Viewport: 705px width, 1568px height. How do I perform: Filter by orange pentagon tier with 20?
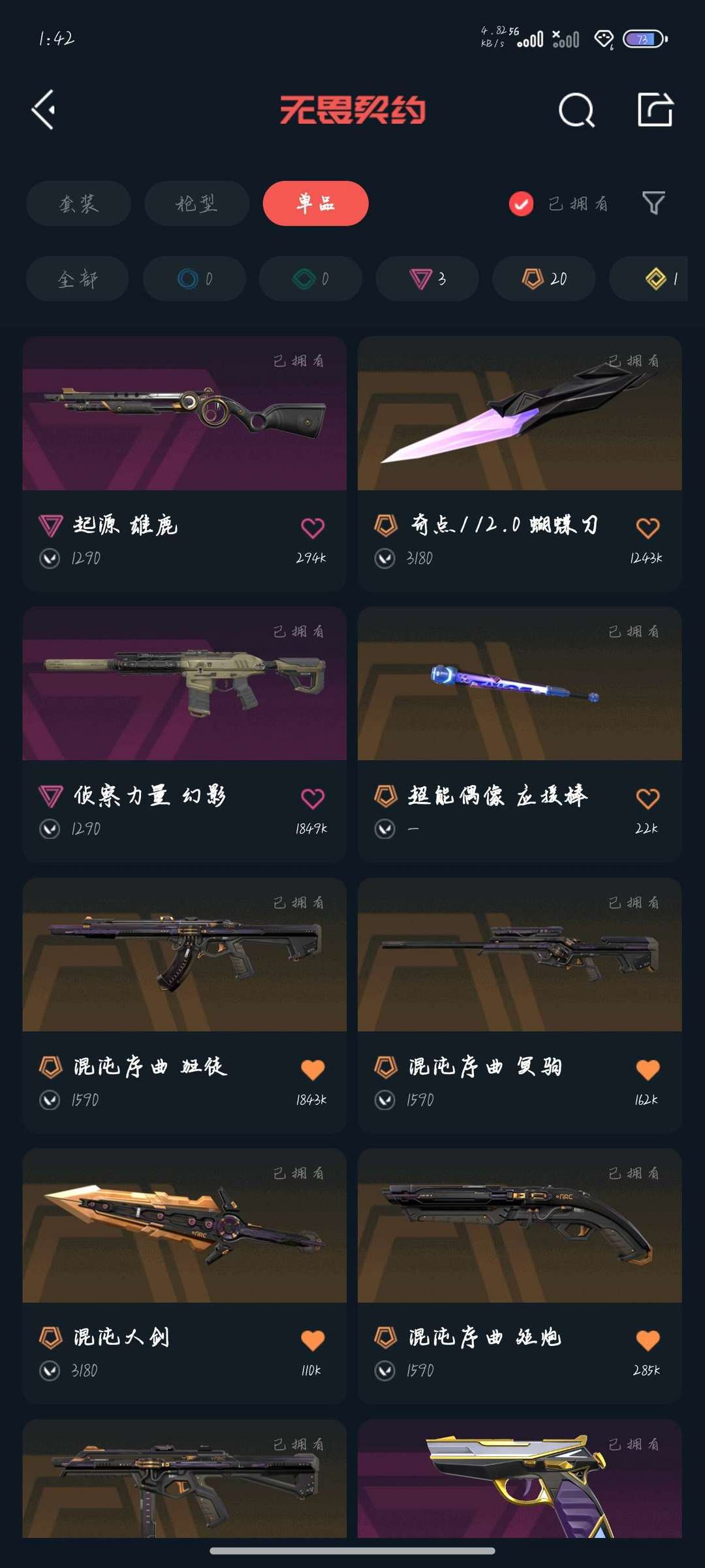pos(543,279)
